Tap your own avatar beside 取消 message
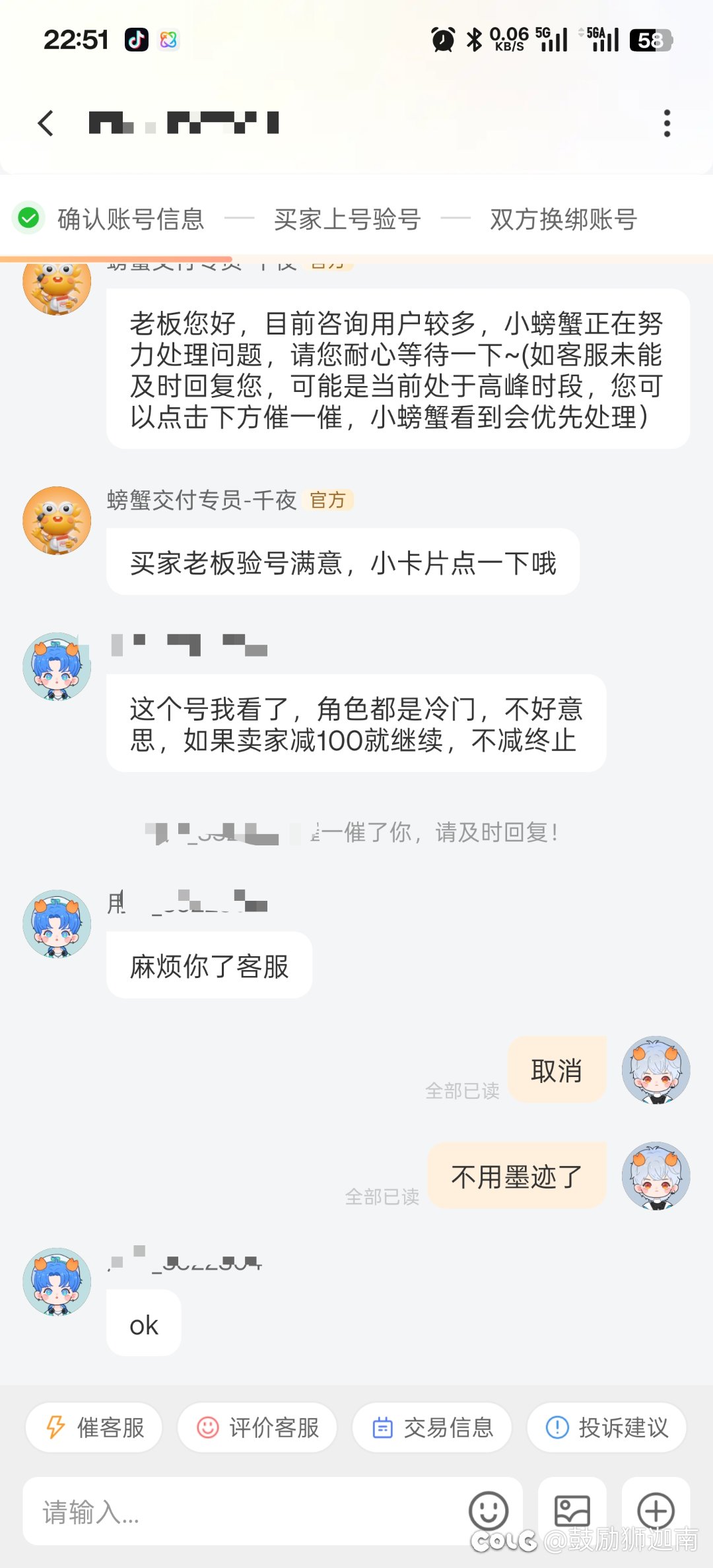The image size is (713, 1568). point(656,1070)
